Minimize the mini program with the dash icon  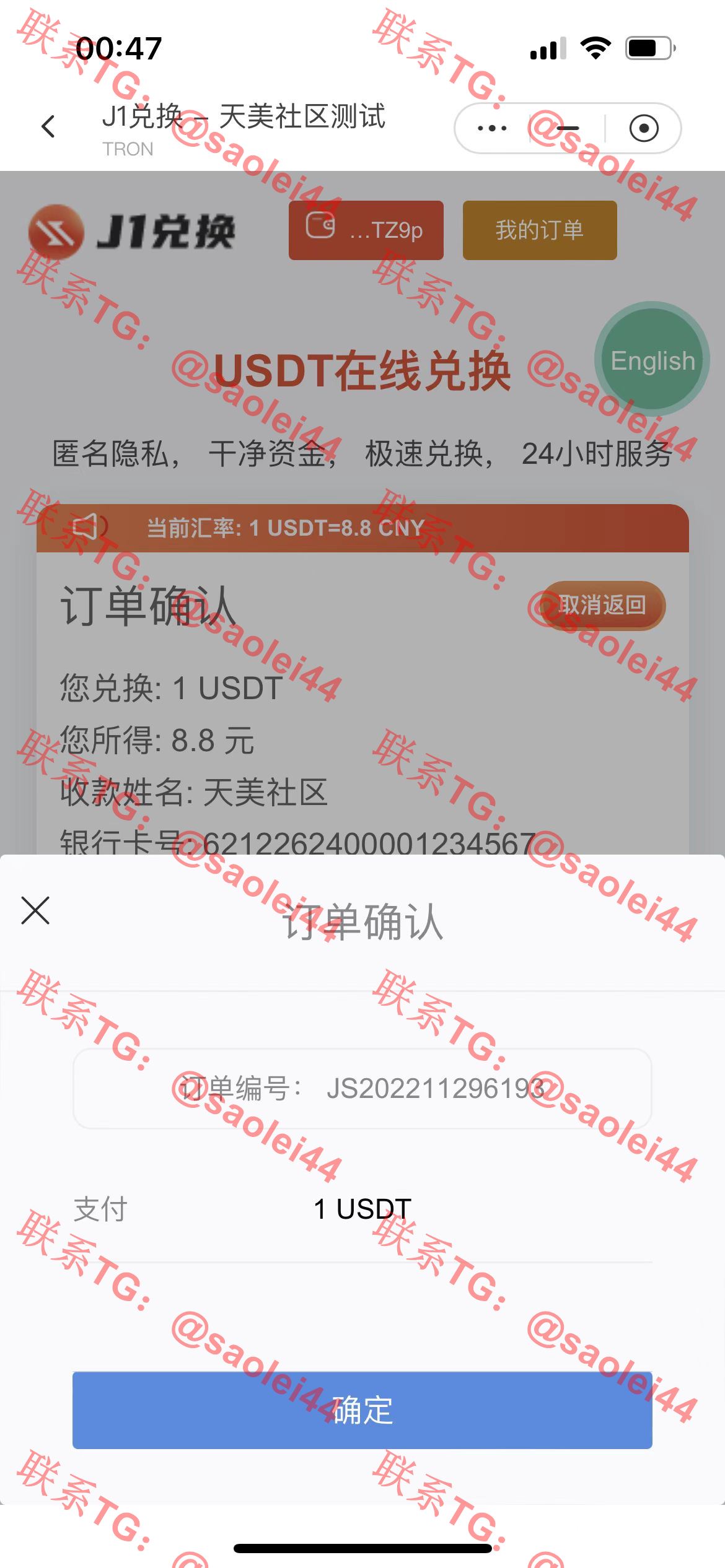(568, 128)
